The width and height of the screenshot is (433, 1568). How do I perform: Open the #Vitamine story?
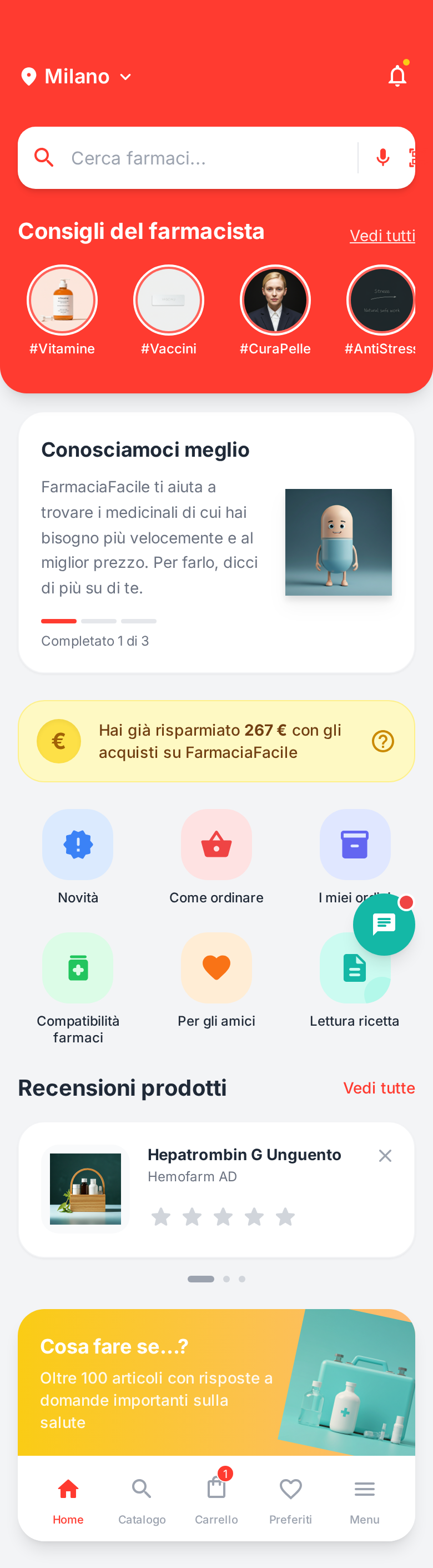(x=62, y=300)
